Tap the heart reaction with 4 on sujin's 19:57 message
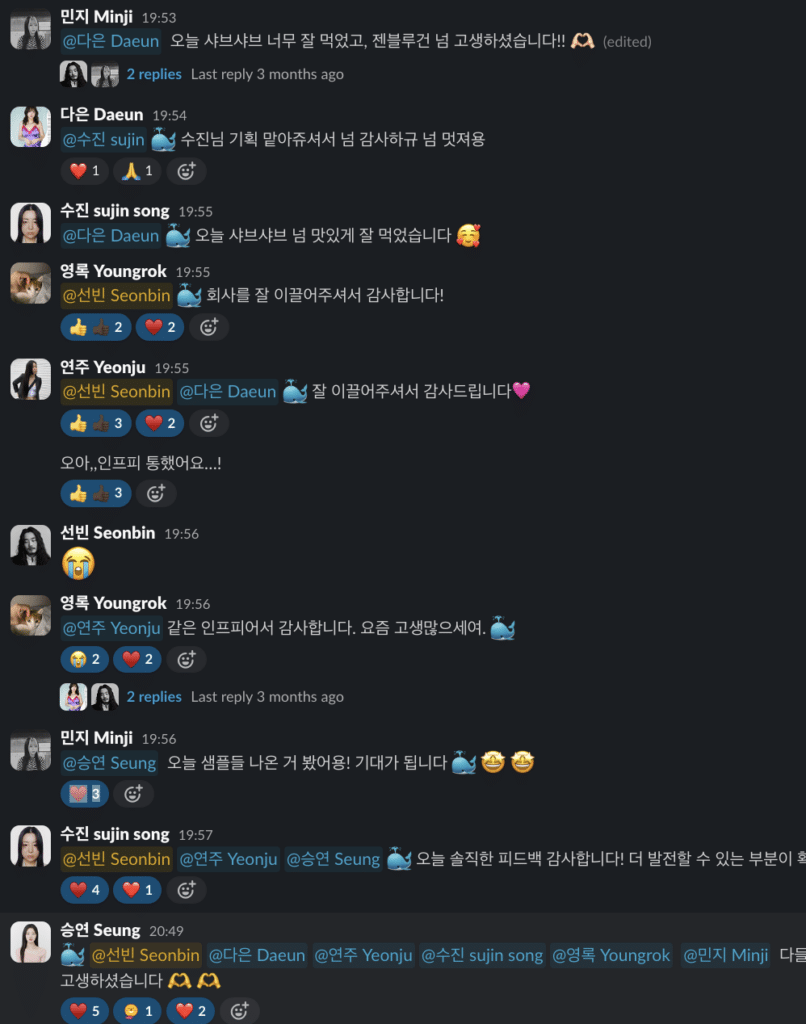 85,889
